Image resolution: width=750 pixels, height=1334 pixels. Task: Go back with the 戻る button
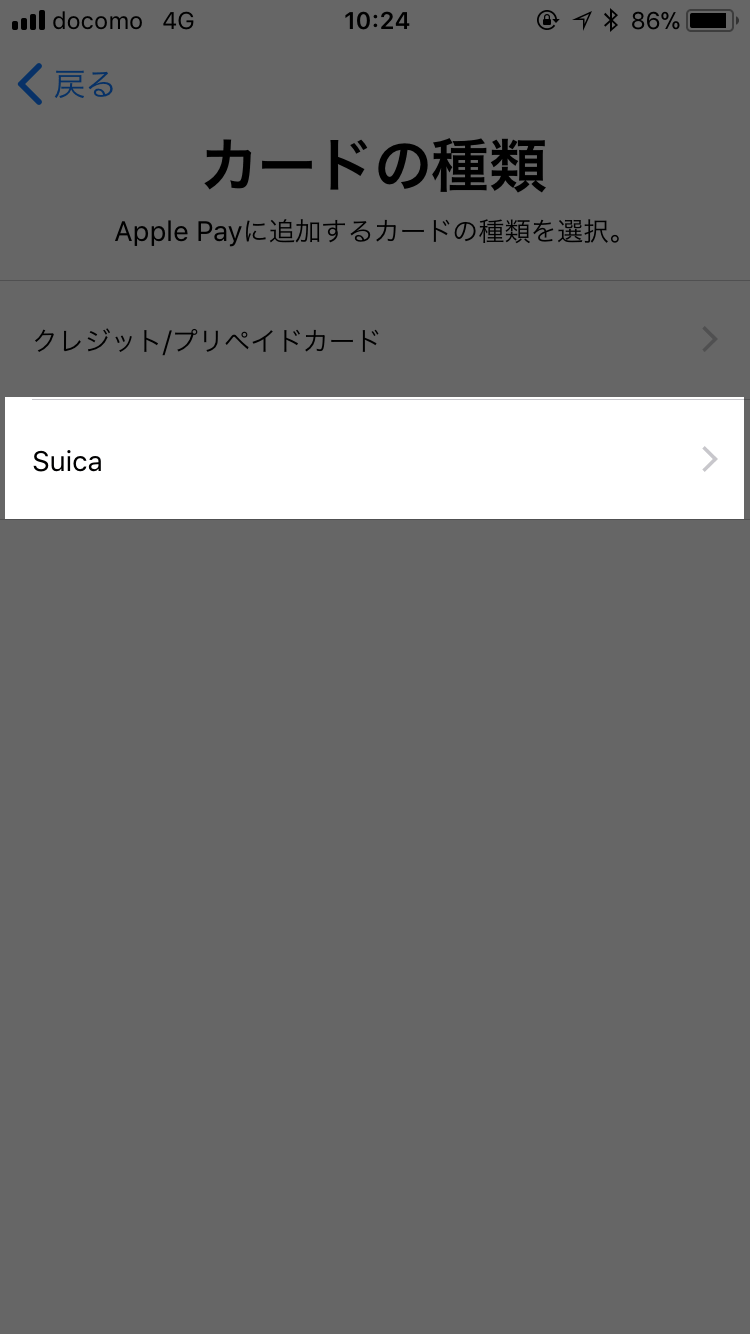pyautogui.click(x=66, y=85)
